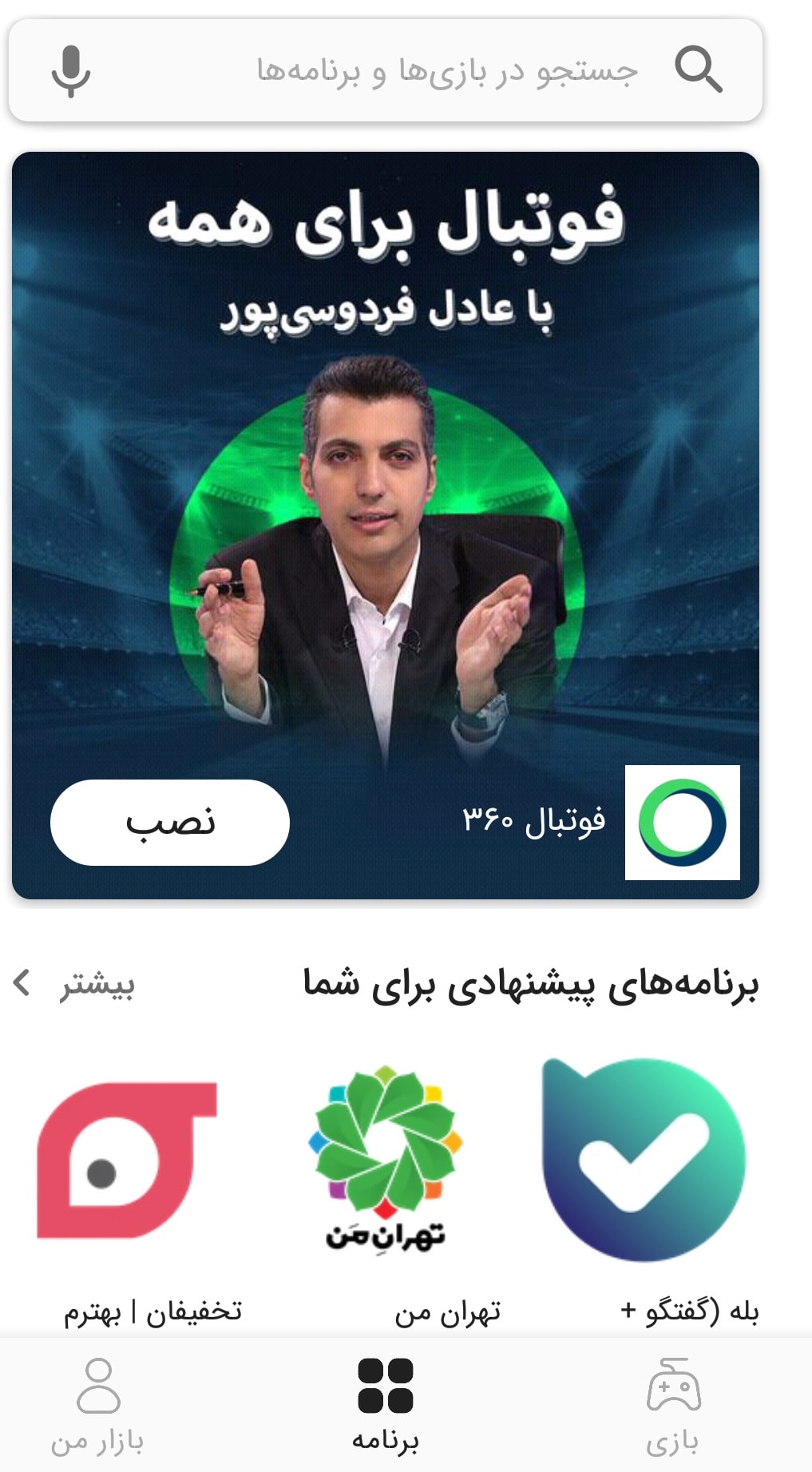Open the تهران من app
812x1472 pixels.
click(x=386, y=1190)
